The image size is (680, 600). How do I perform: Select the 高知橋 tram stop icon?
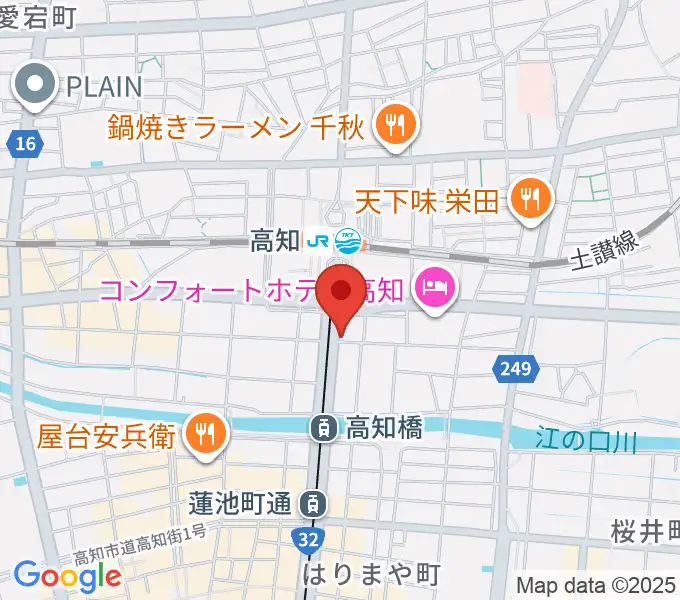[x=323, y=428]
